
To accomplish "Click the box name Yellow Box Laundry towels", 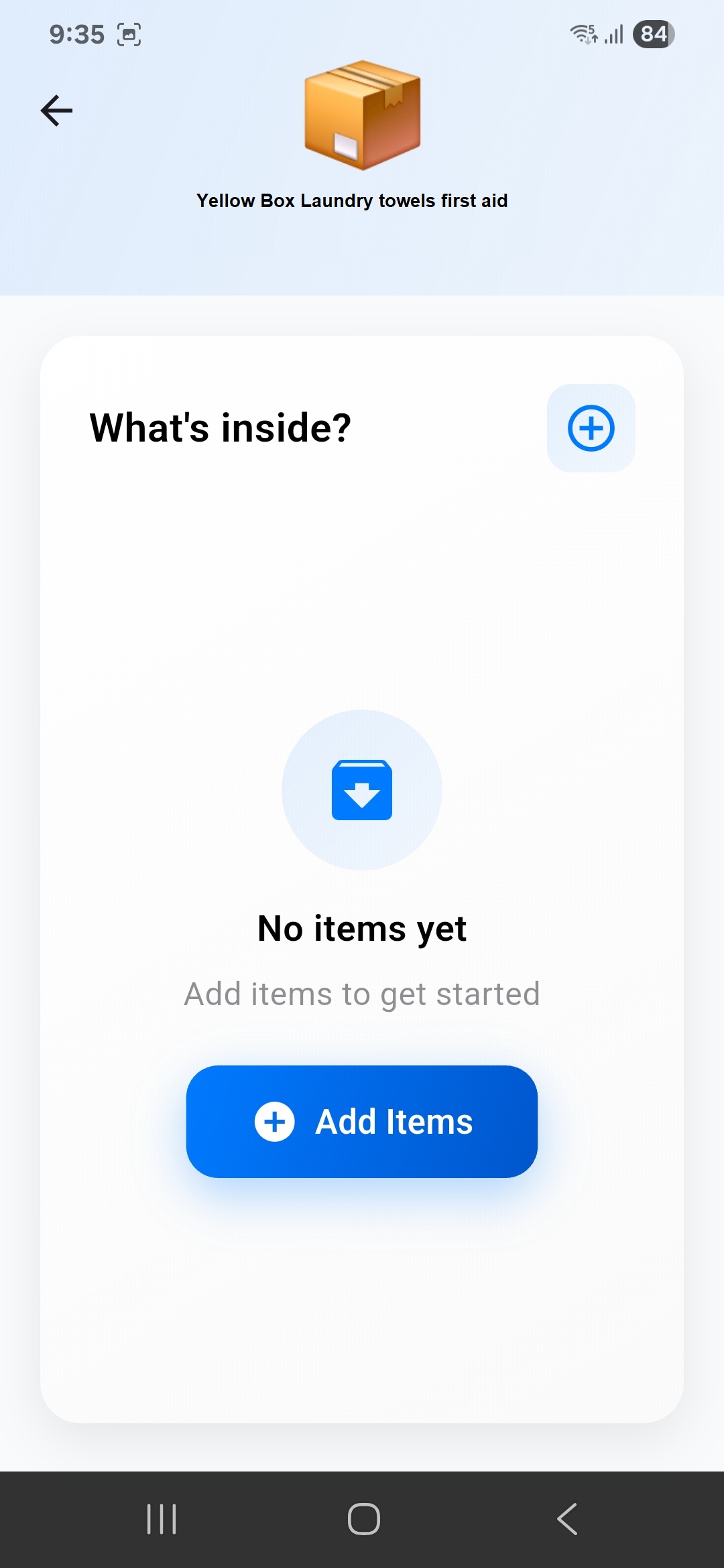I will [352, 200].
